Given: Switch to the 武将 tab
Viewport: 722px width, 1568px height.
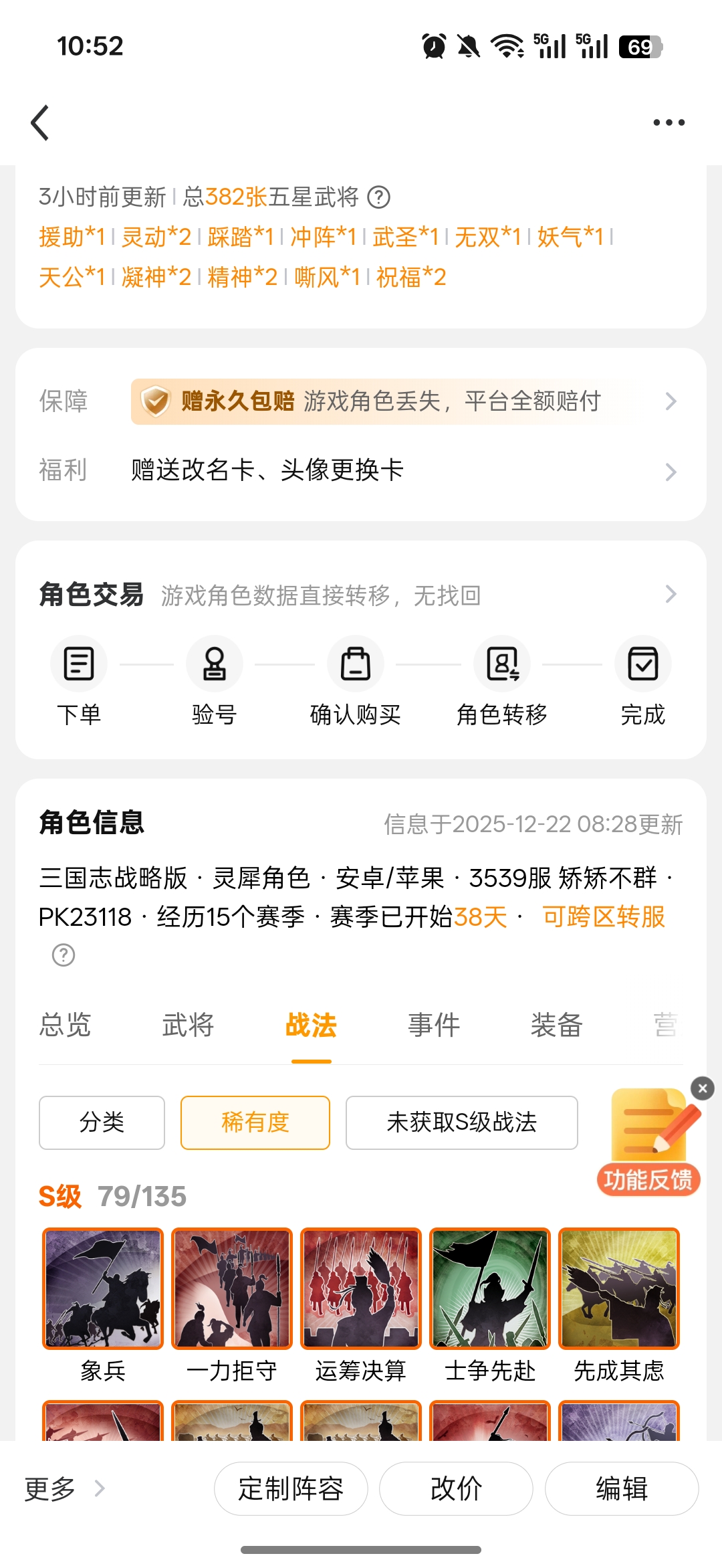Looking at the screenshot, I should (x=188, y=1025).
